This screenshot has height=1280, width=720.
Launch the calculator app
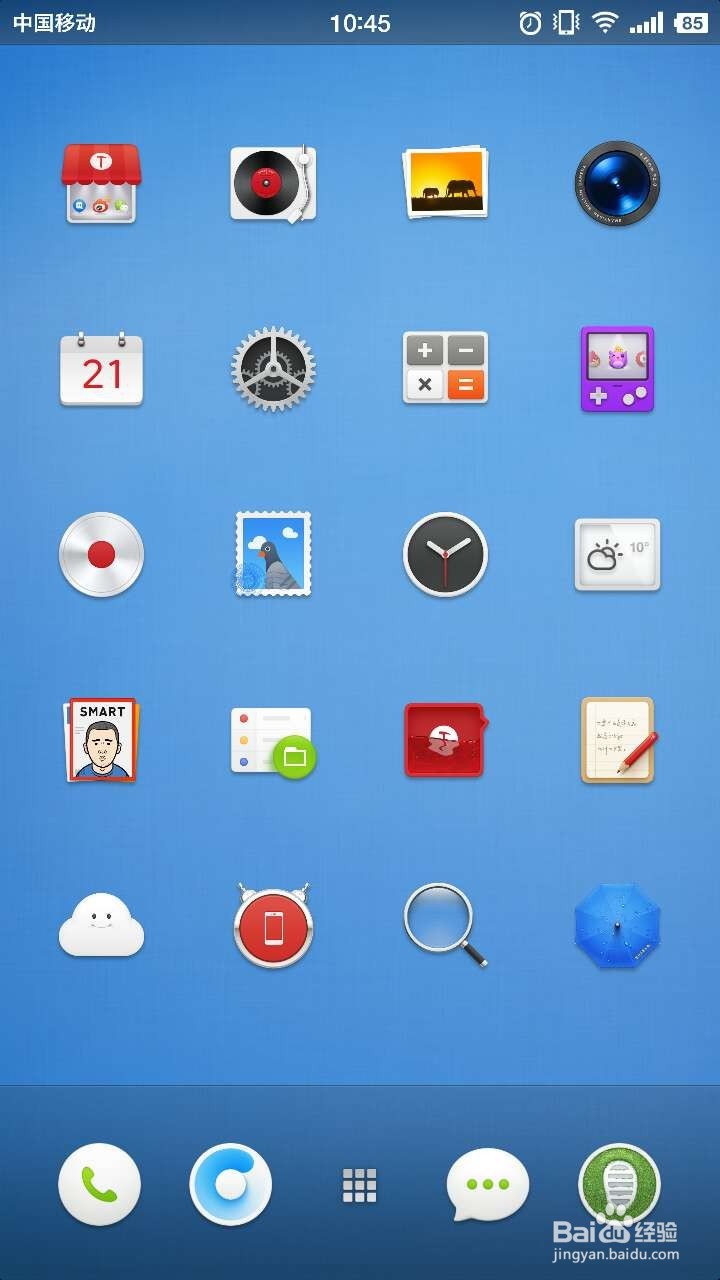click(x=445, y=368)
